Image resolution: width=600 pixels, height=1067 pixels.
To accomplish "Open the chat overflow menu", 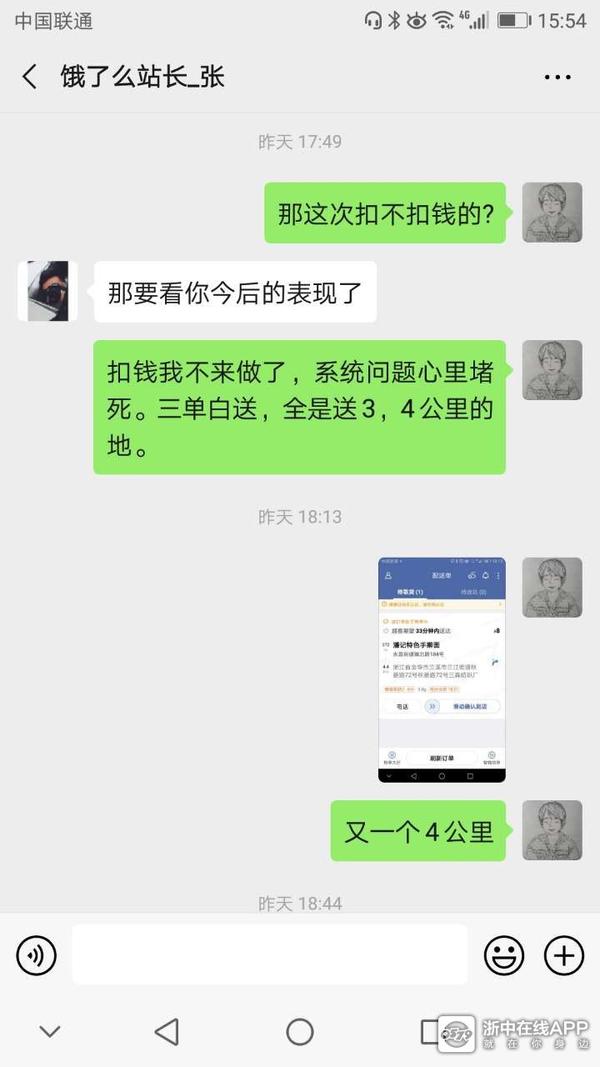I will pyautogui.click(x=557, y=77).
